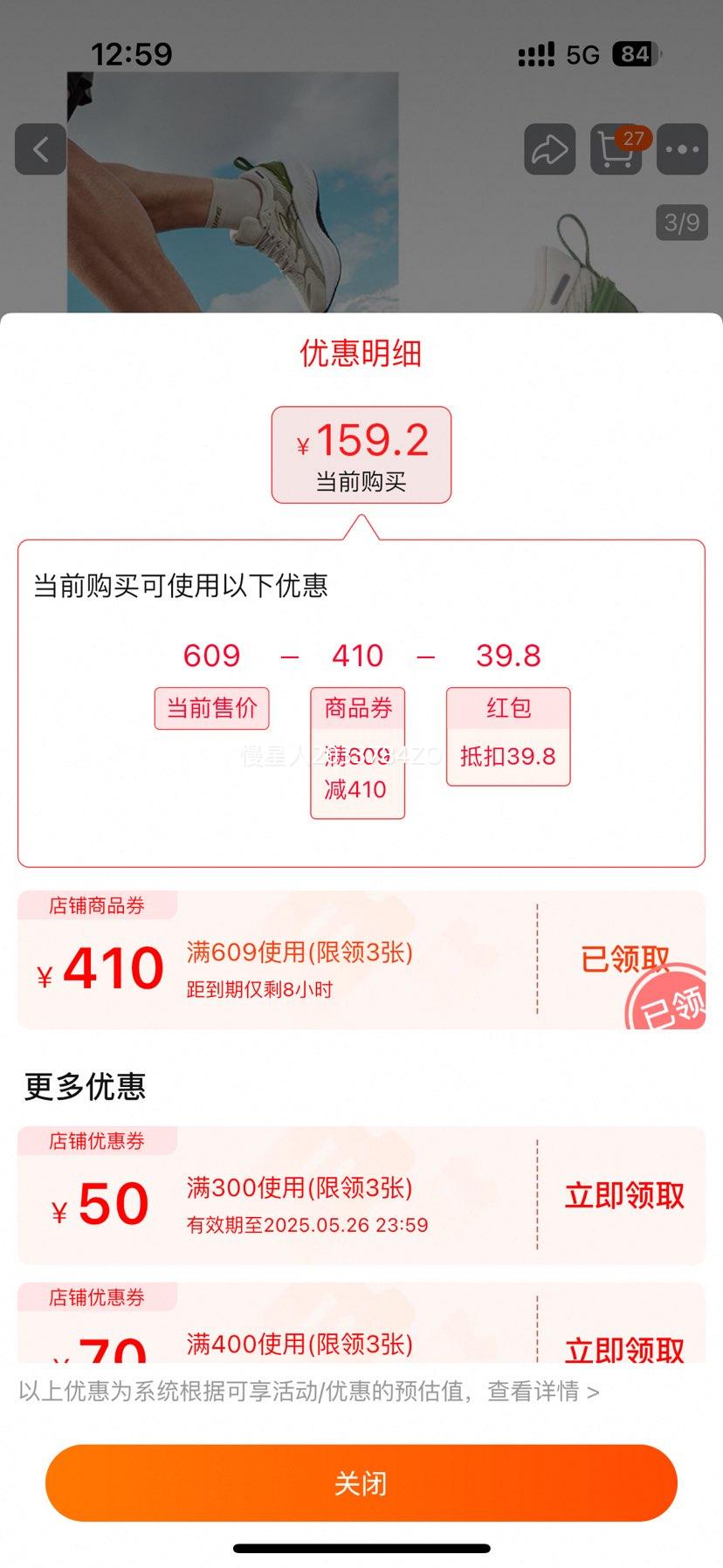View discount estimate details link
Viewport: 723px width, 1568px height.
tap(543, 1391)
